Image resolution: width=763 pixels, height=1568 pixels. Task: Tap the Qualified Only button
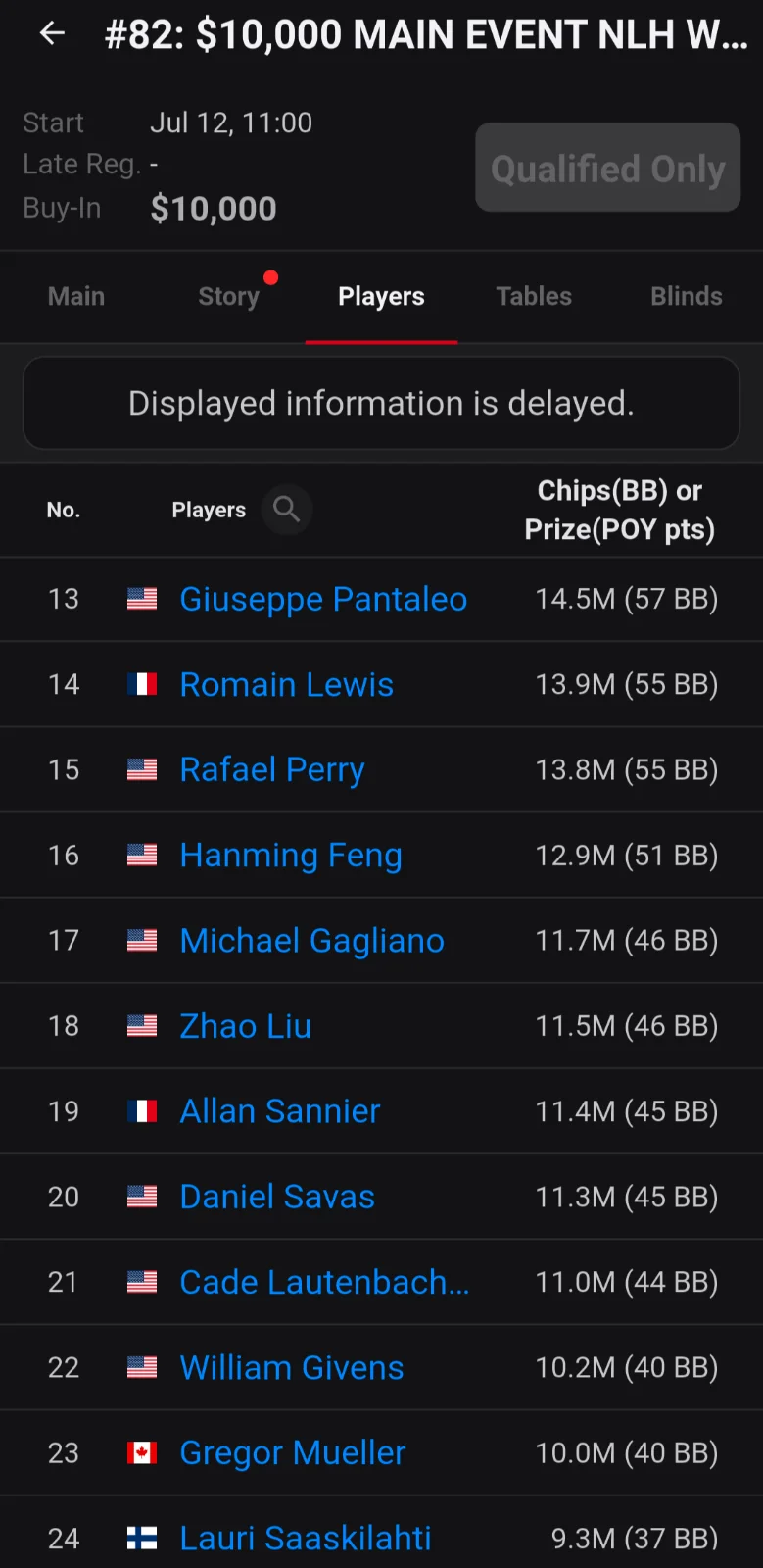[607, 168]
